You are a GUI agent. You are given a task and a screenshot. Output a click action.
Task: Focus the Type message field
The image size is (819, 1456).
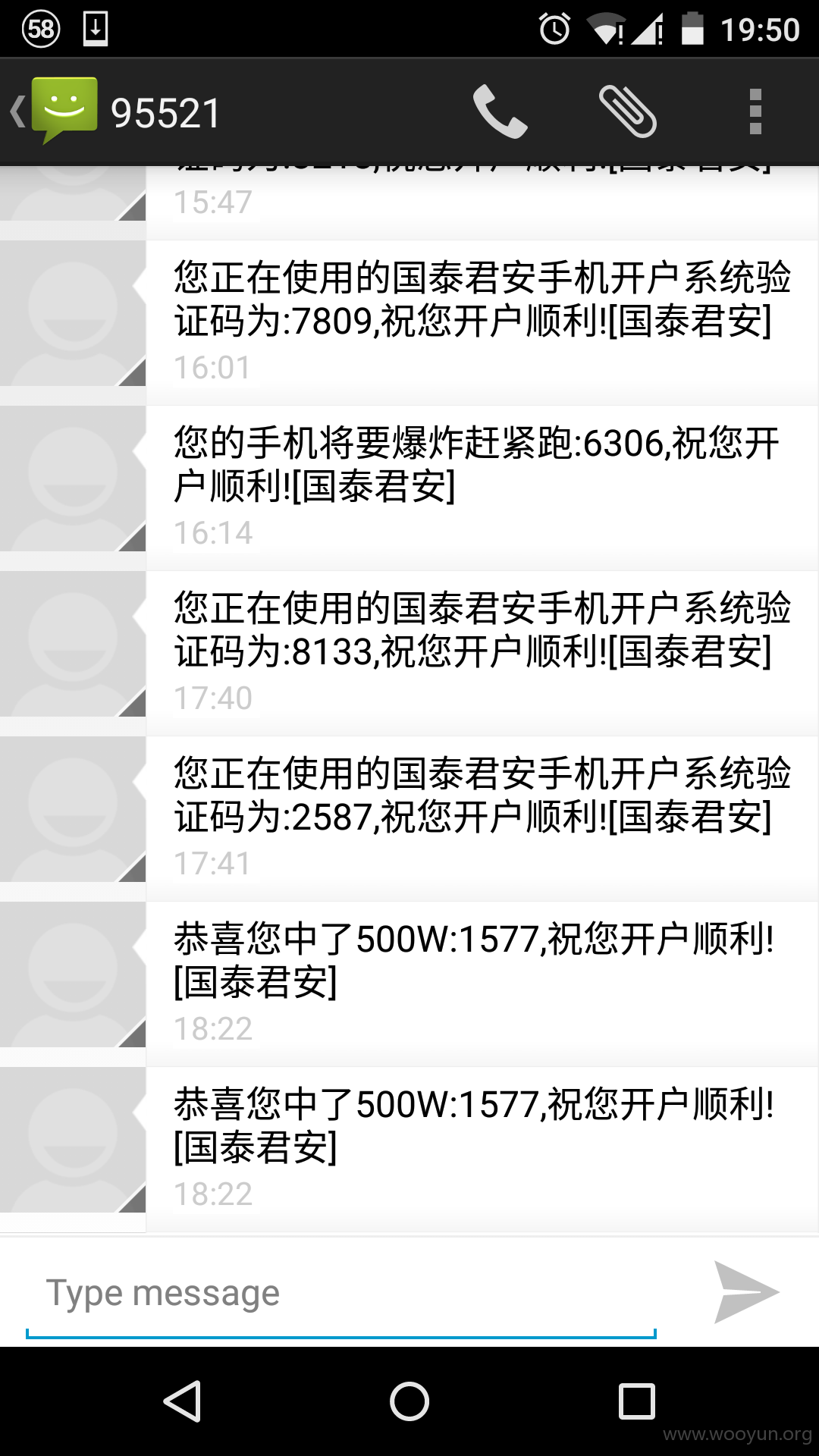click(x=341, y=1294)
